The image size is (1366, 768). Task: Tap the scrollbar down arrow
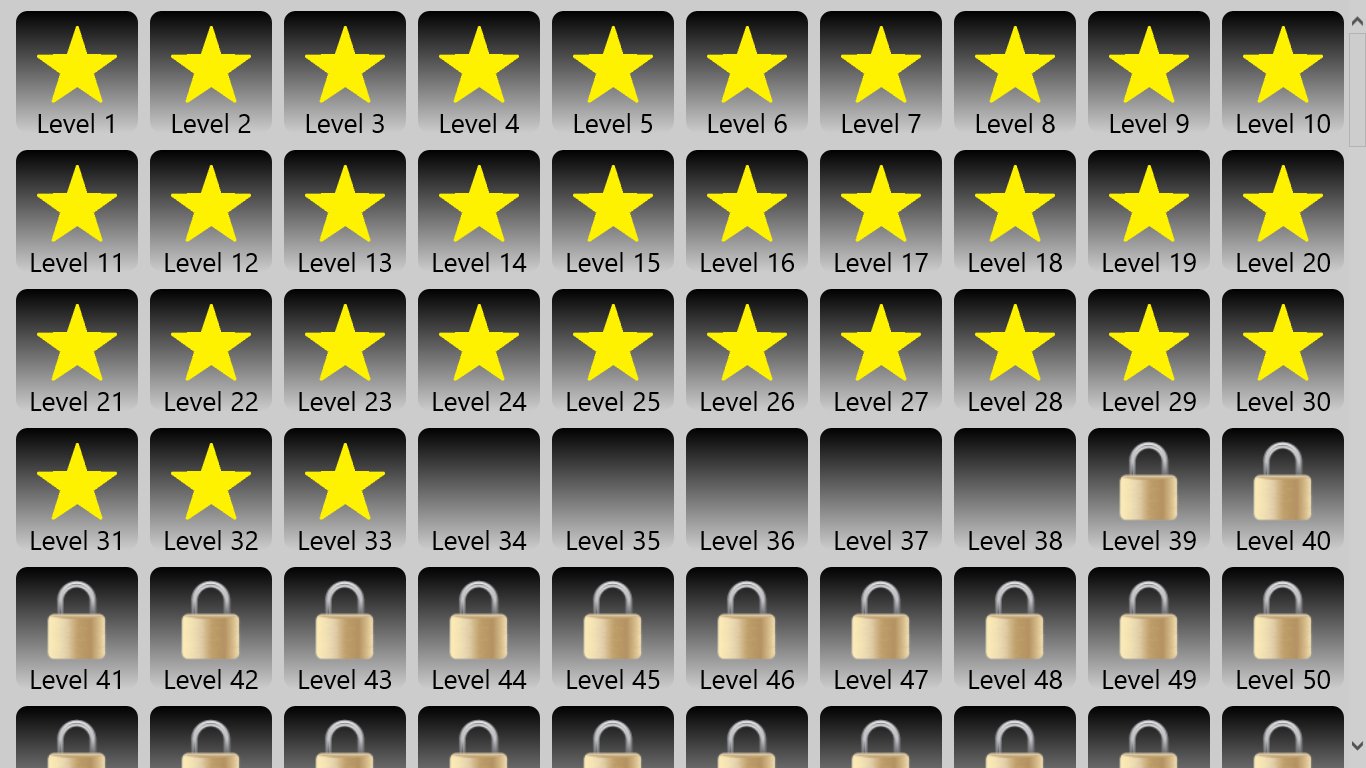pos(1357,745)
